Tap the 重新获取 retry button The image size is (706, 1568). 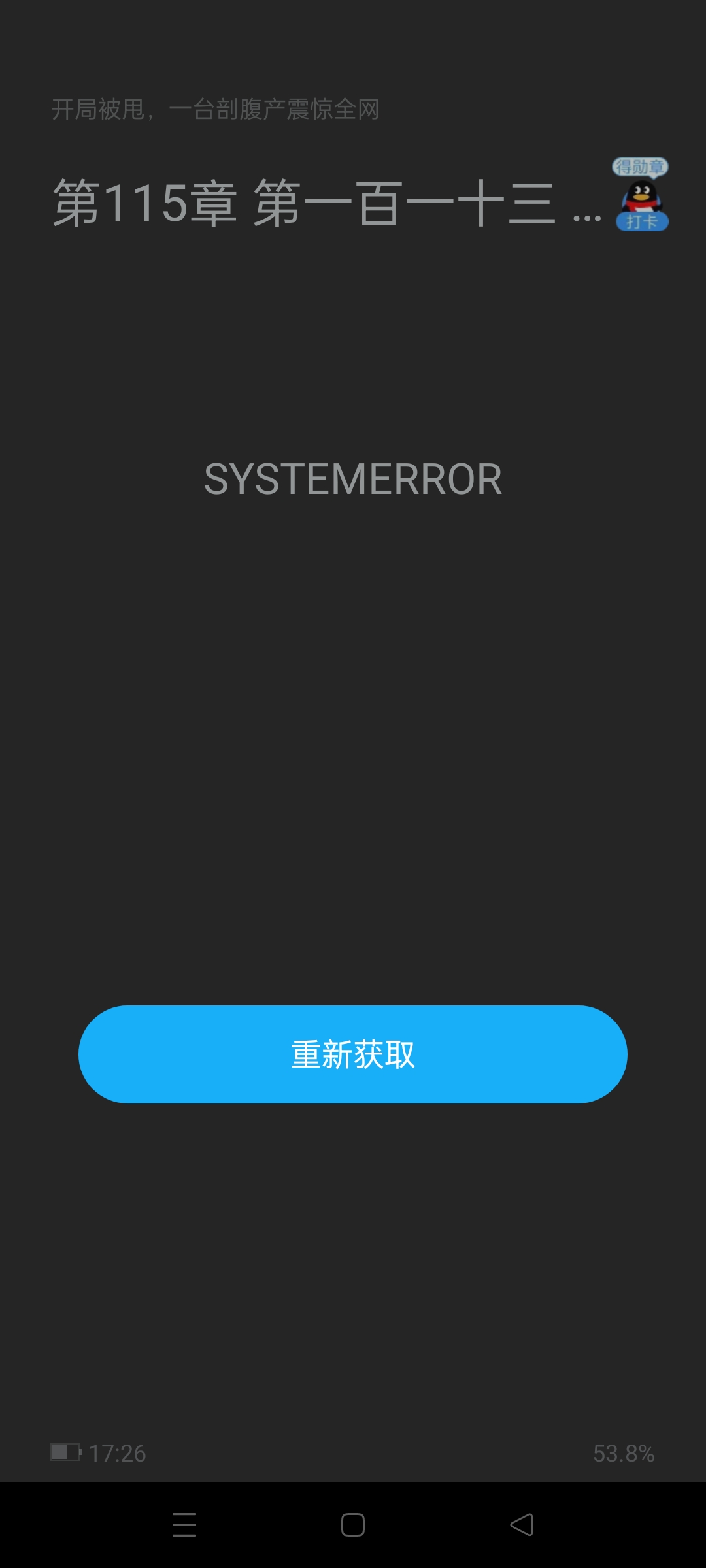pos(353,1054)
